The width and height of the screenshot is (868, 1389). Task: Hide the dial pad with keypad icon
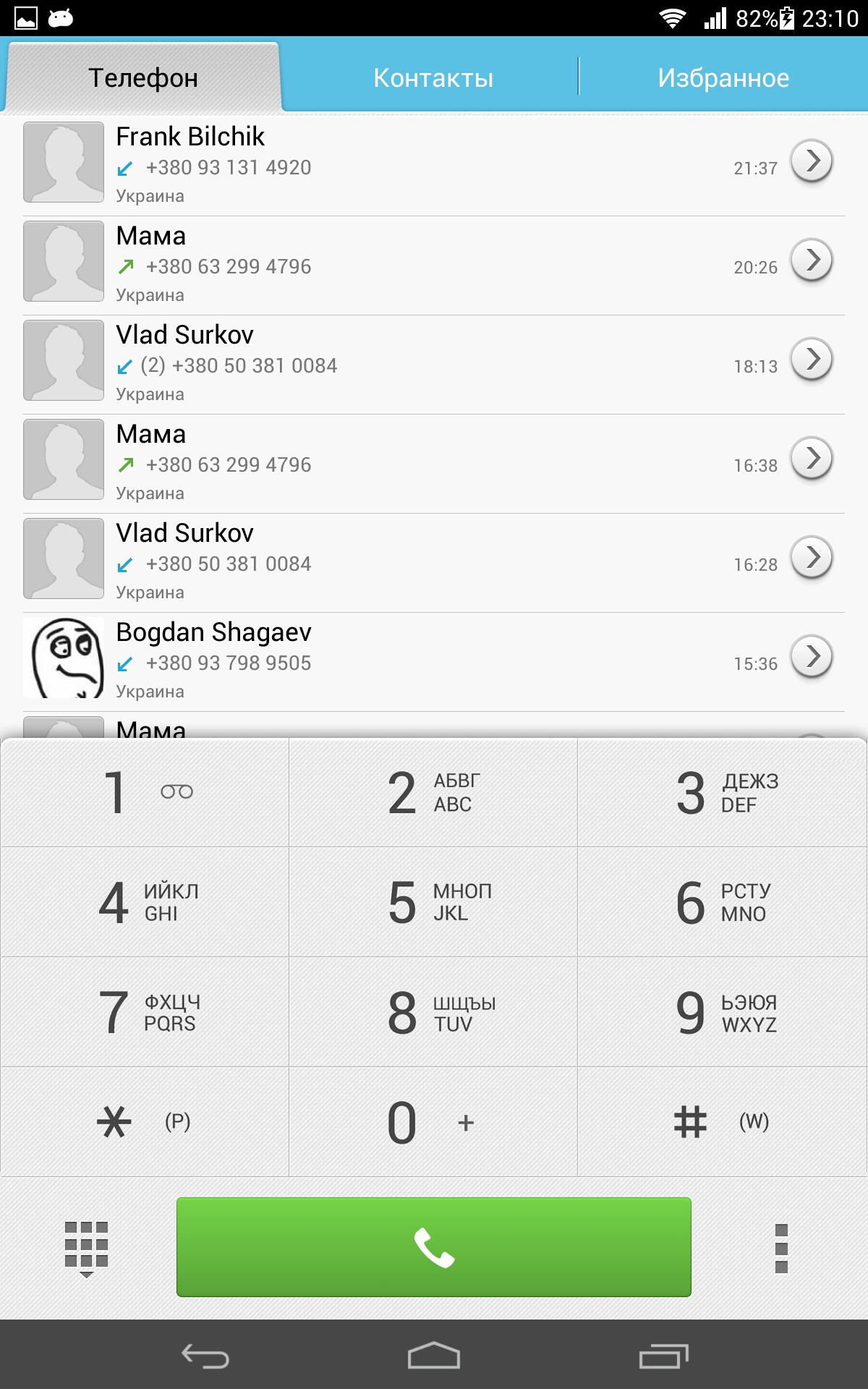coord(86,1248)
